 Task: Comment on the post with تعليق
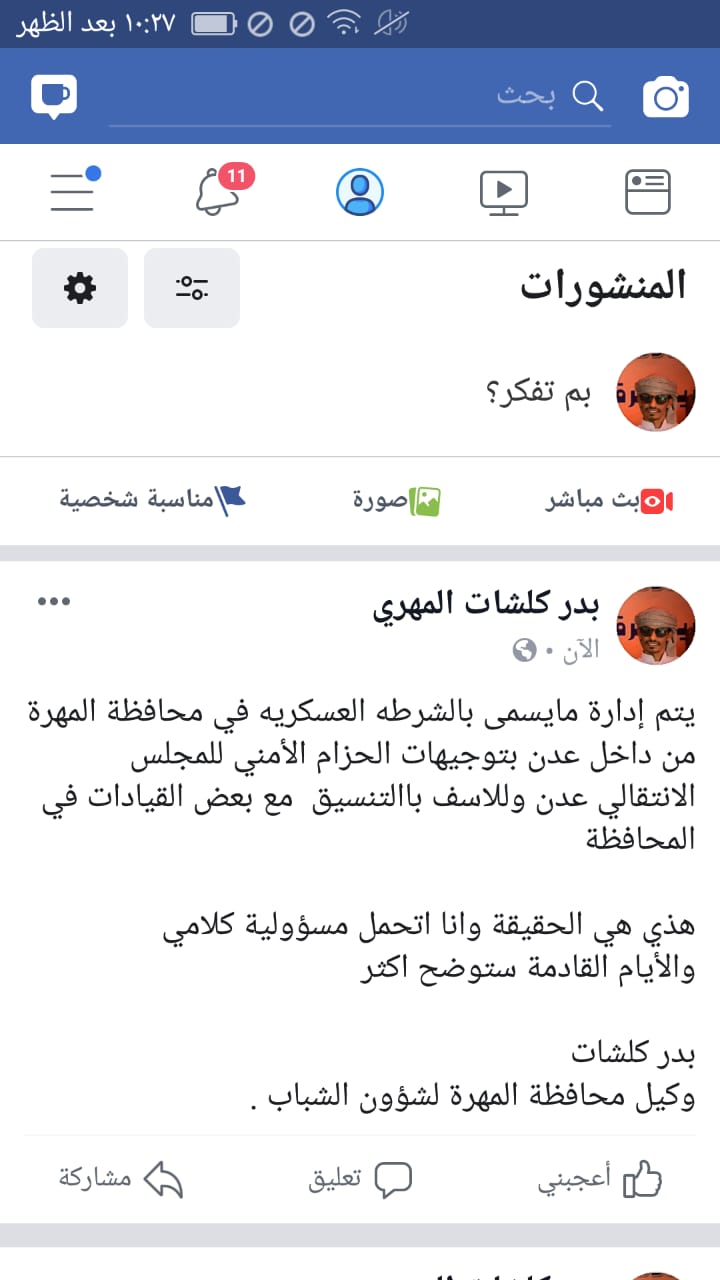point(360,1180)
